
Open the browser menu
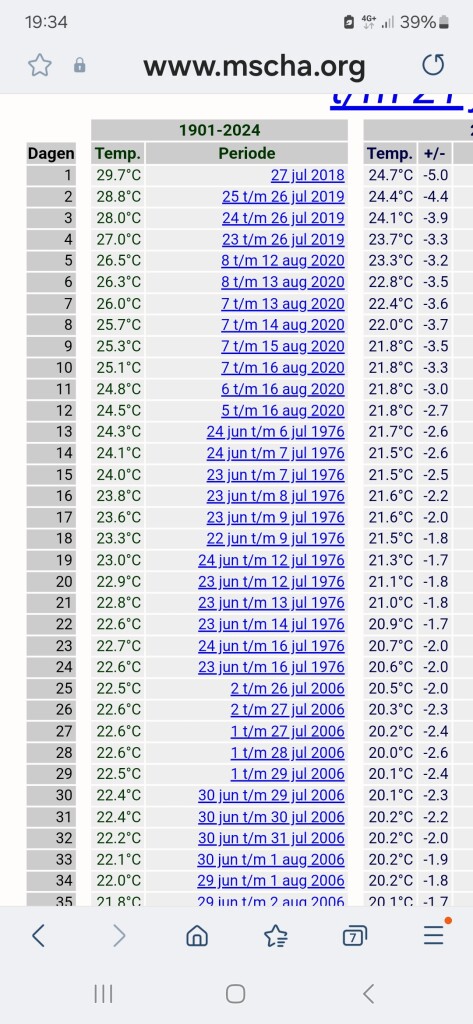tap(434, 935)
